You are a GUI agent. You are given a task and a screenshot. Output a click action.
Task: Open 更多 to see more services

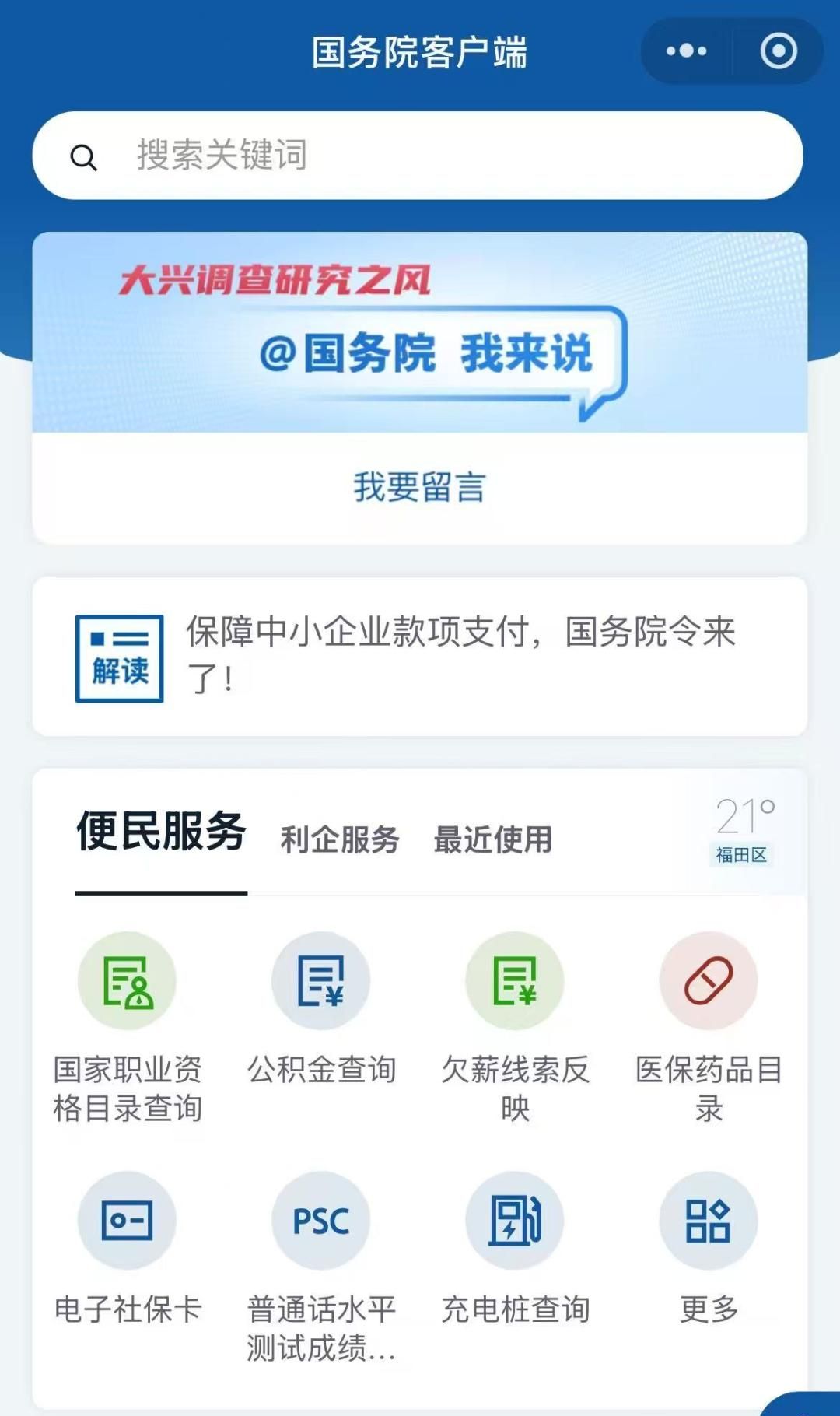(x=707, y=1221)
